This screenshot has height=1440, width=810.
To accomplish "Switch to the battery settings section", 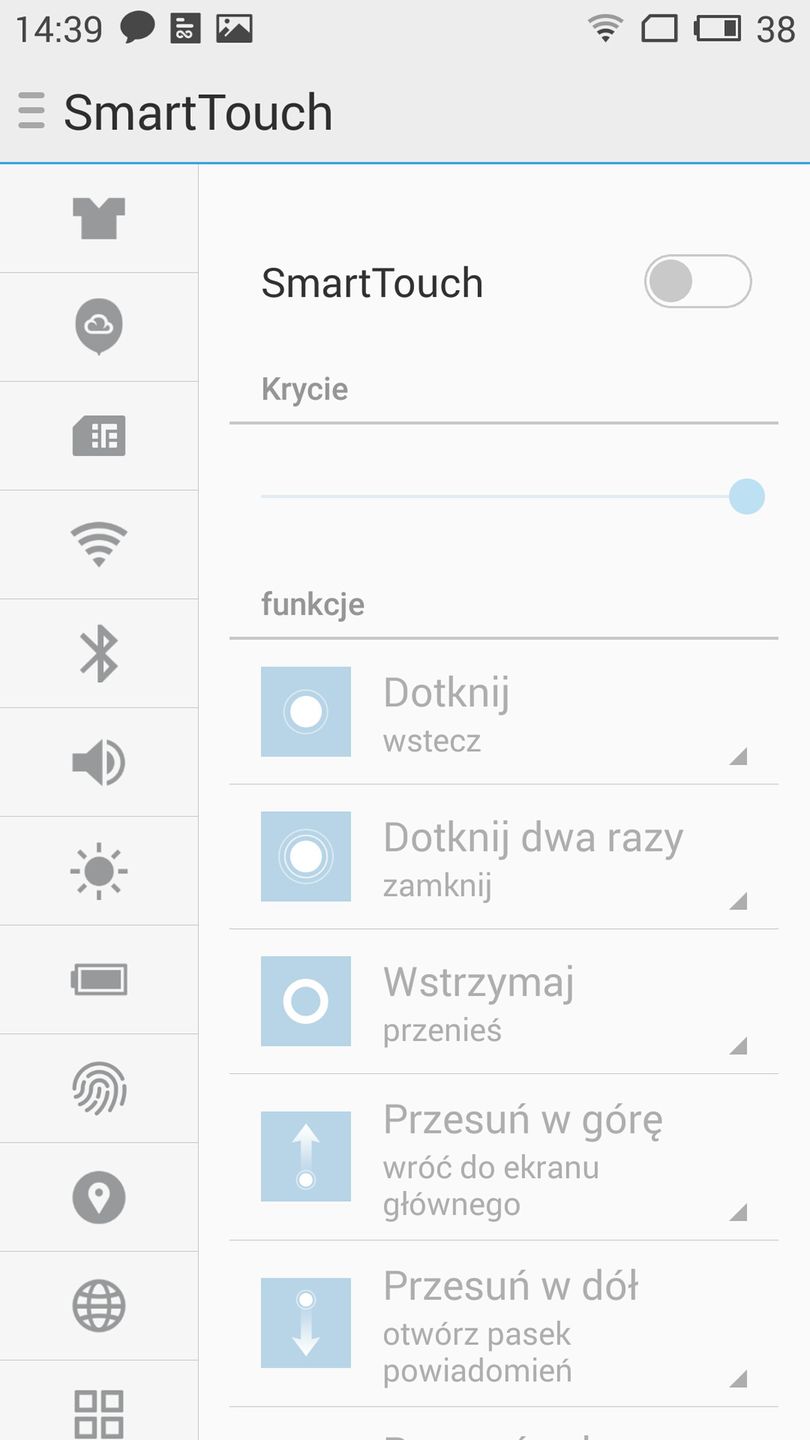I will (98, 980).
